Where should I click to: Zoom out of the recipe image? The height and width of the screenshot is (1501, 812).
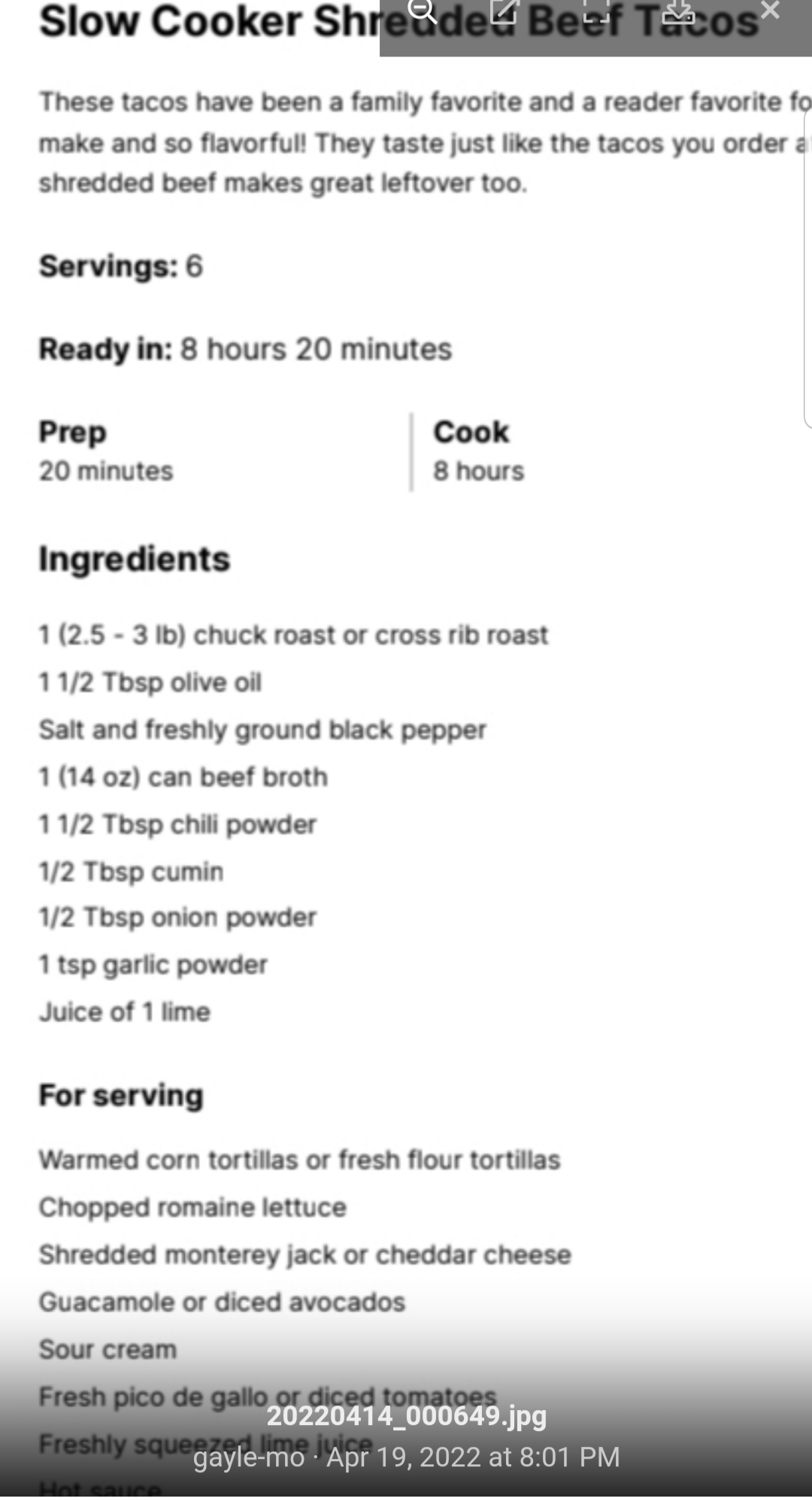click(x=423, y=11)
